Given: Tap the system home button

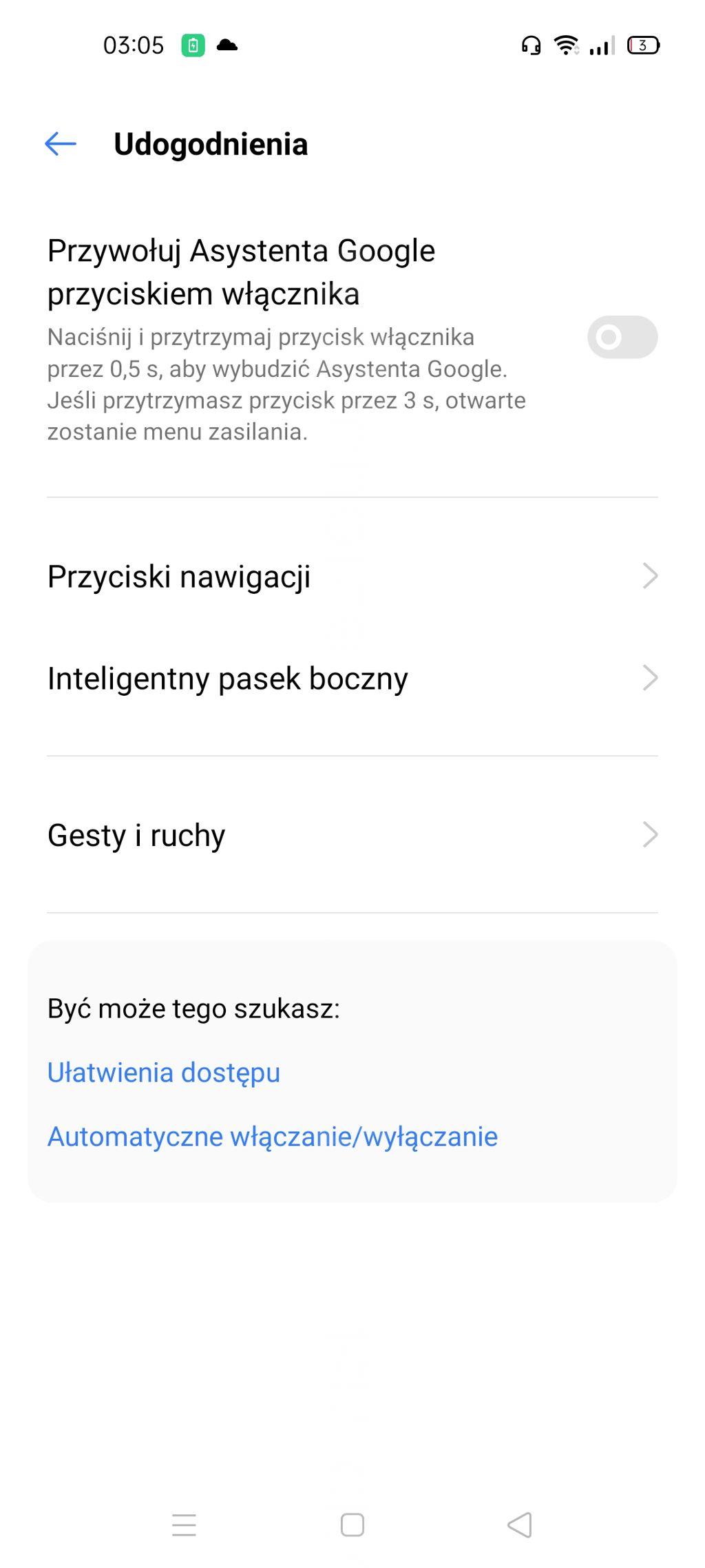Looking at the screenshot, I should (x=352, y=1525).
